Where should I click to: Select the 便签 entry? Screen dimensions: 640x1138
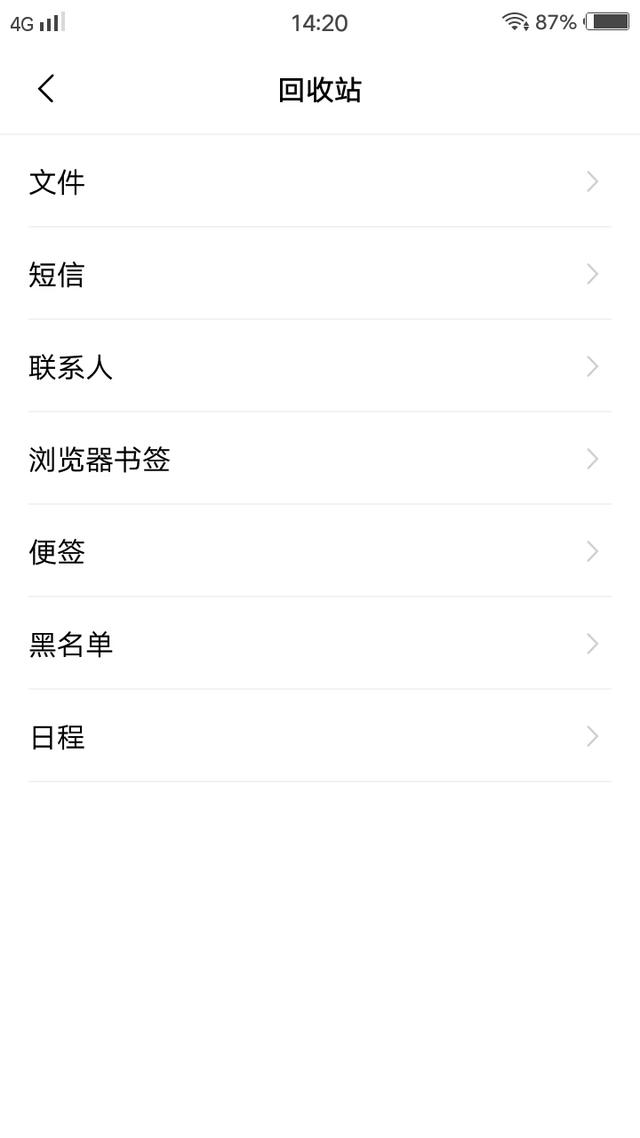coord(320,551)
